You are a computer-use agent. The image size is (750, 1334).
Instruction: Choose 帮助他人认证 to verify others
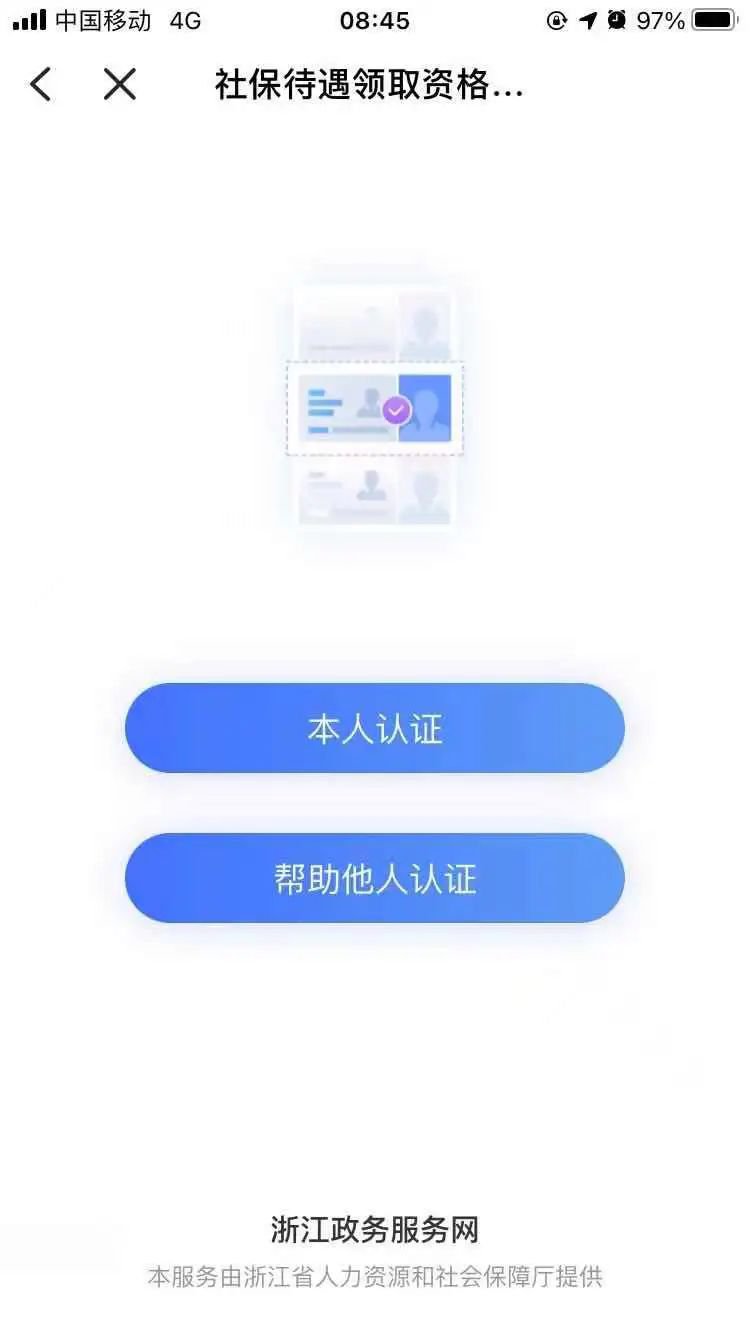click(374, 878)
